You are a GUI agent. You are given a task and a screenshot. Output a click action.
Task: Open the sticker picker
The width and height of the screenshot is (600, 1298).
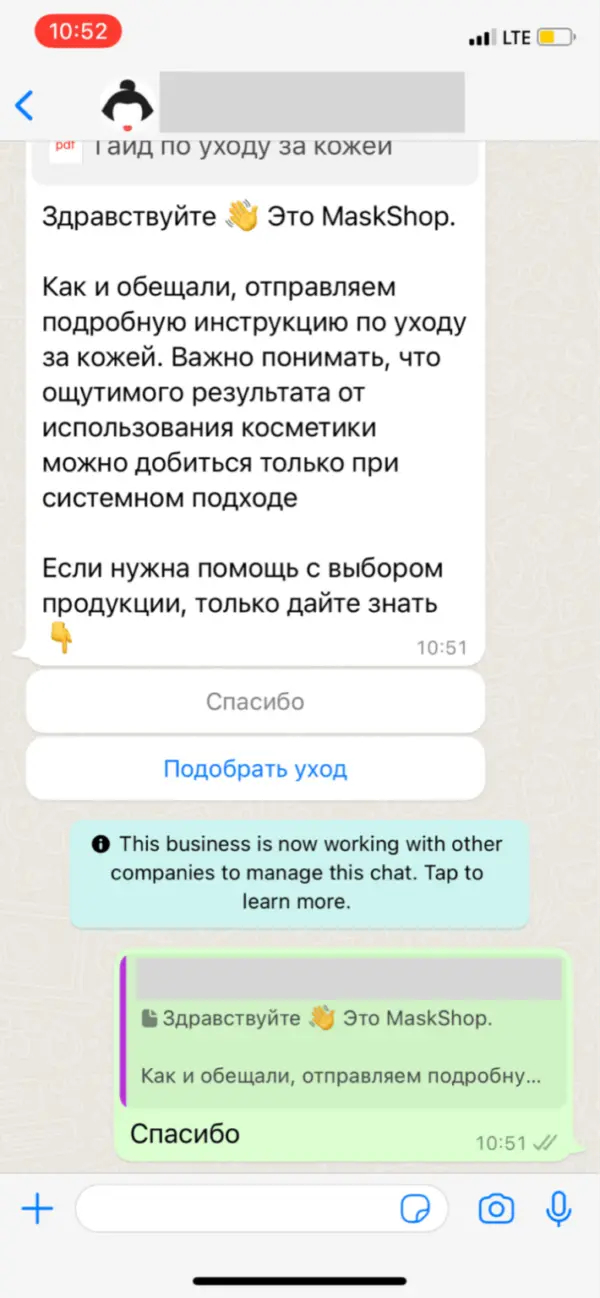(414, 1209)
